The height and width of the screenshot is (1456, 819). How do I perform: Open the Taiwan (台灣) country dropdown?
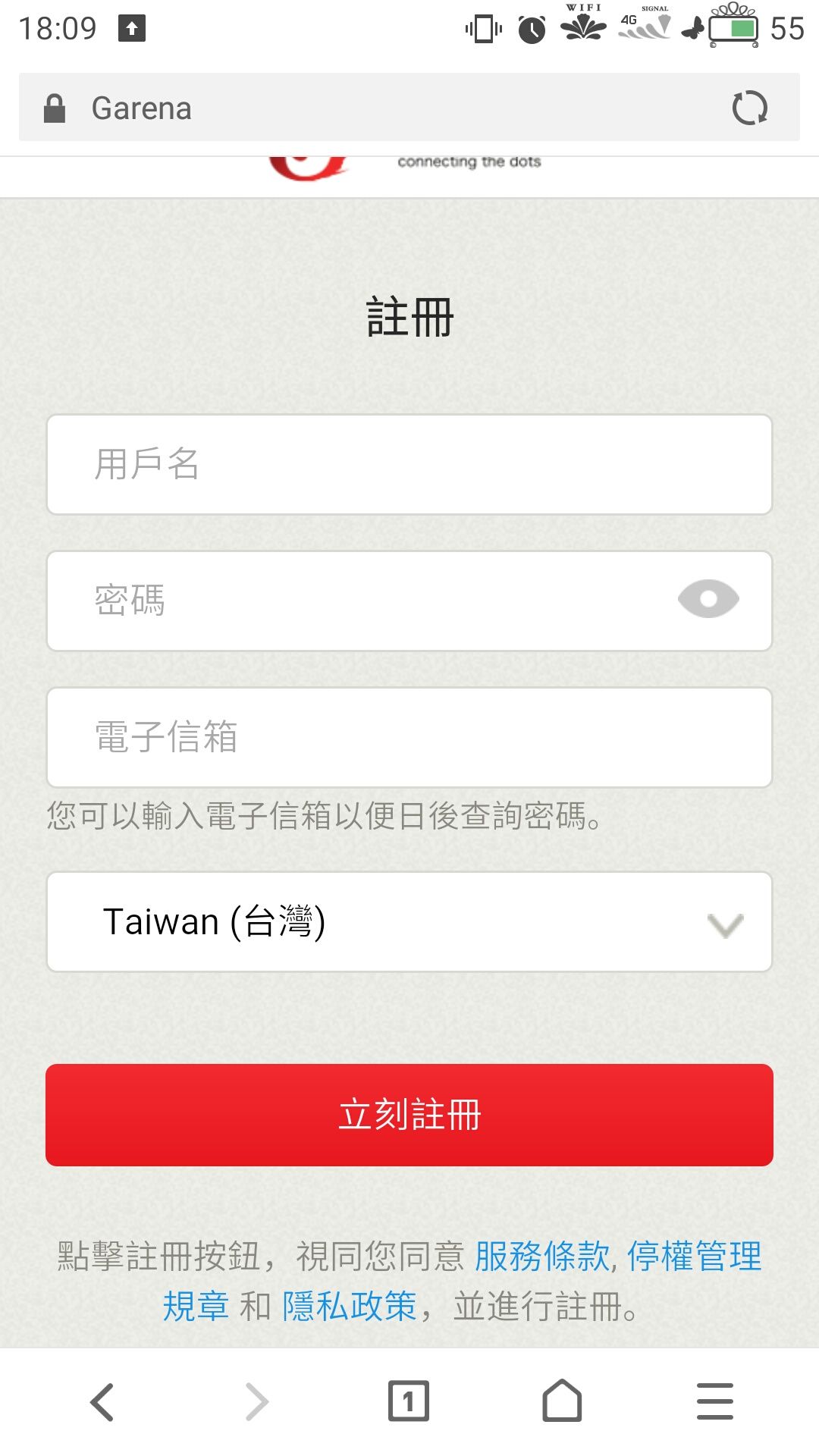click(x=409, y=921)
